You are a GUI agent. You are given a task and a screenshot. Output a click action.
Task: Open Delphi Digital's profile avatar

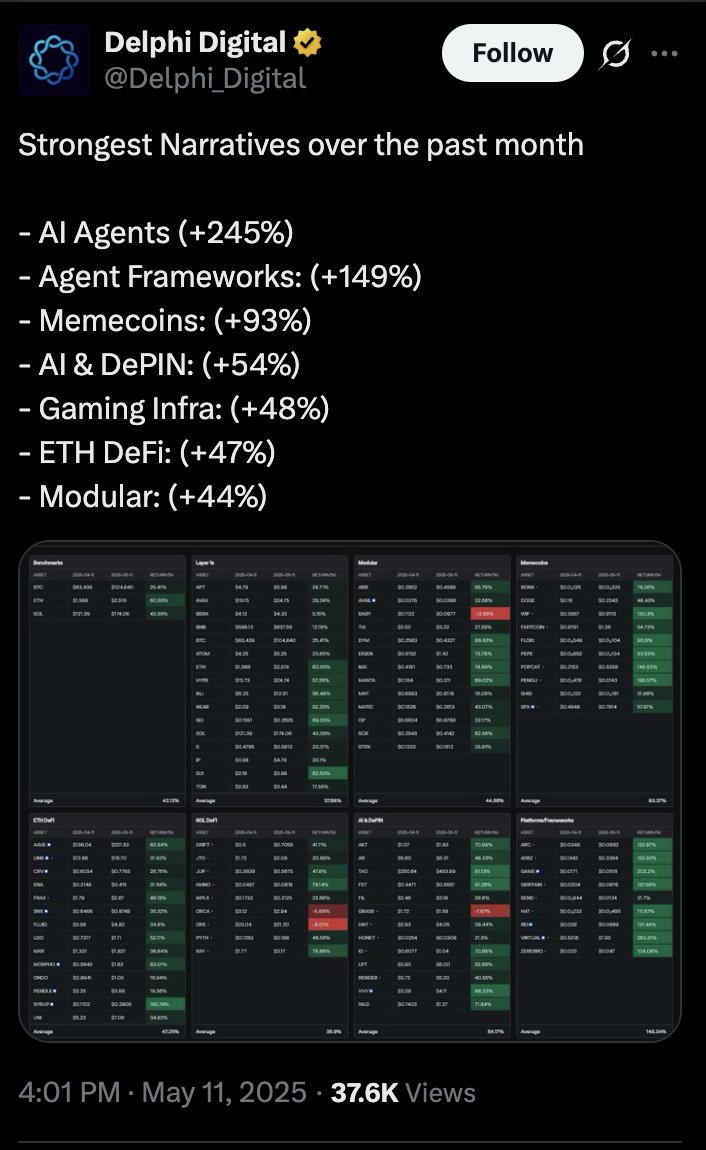[x=47, y=60]
